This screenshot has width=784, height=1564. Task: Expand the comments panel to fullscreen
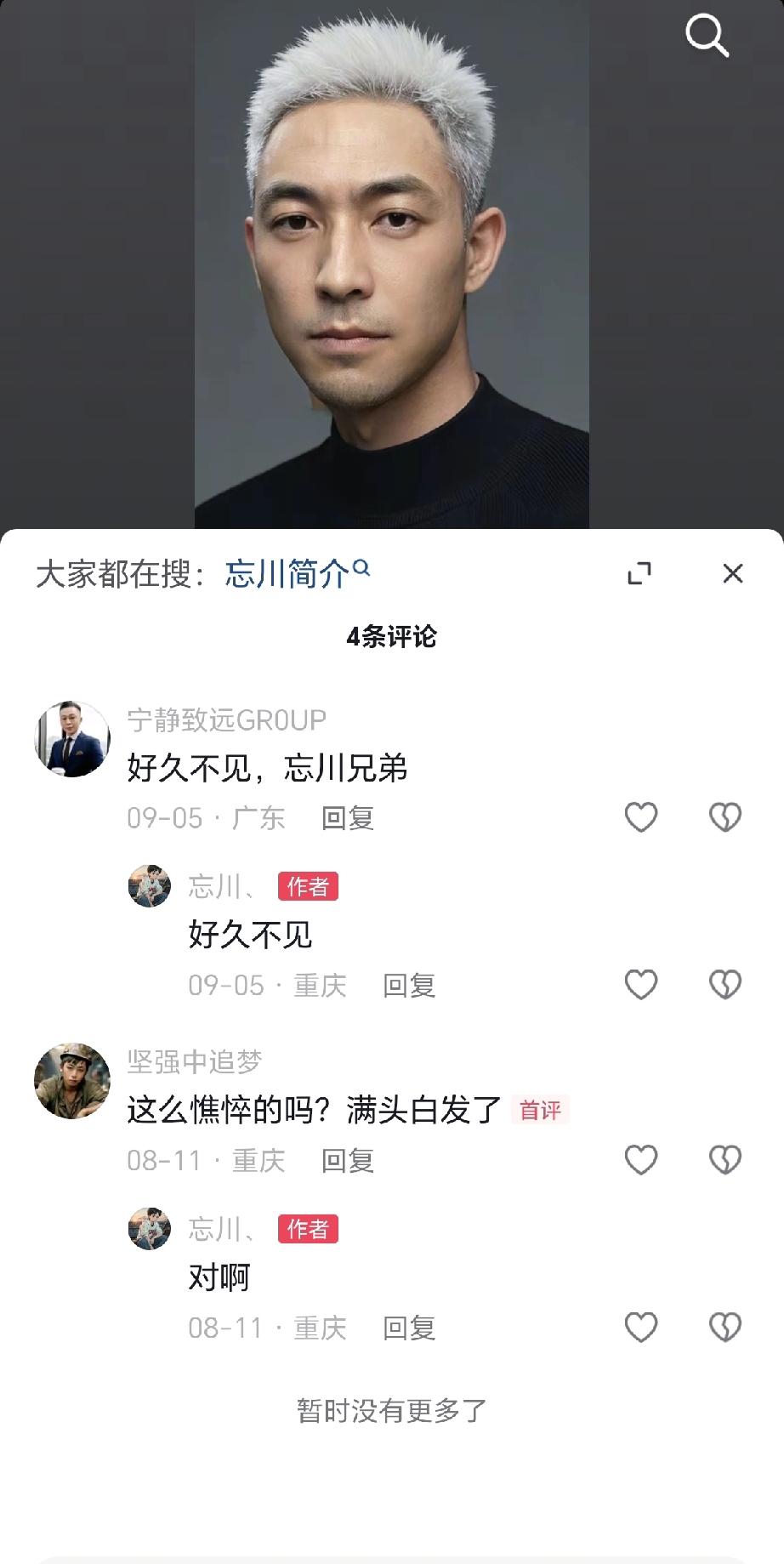pyautogui.click(x=639, y=574)
